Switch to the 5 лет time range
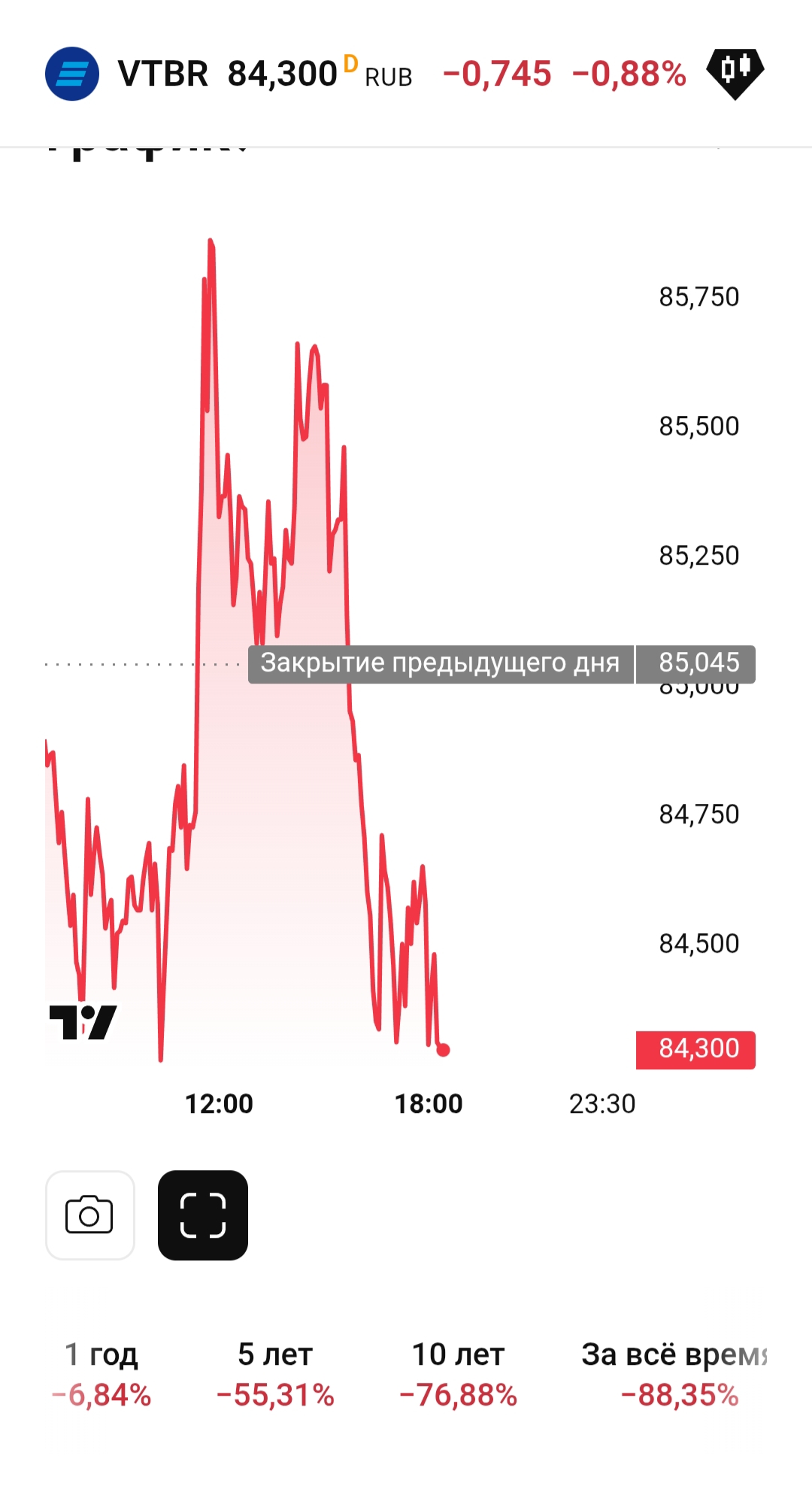812x1489 pixels. (x=275, y=1374)
